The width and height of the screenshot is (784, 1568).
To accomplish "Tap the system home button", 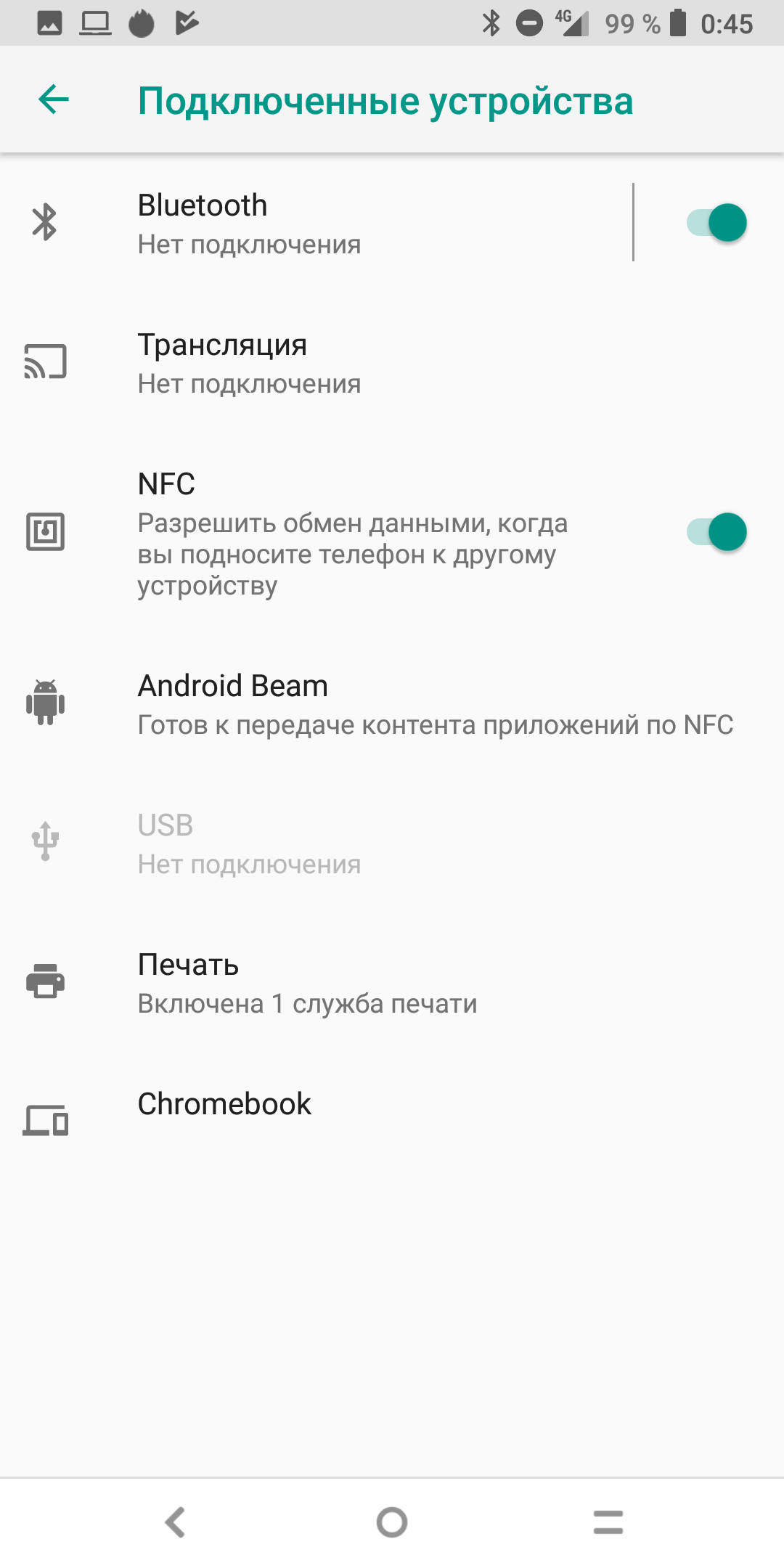I will coord(392,1522).
